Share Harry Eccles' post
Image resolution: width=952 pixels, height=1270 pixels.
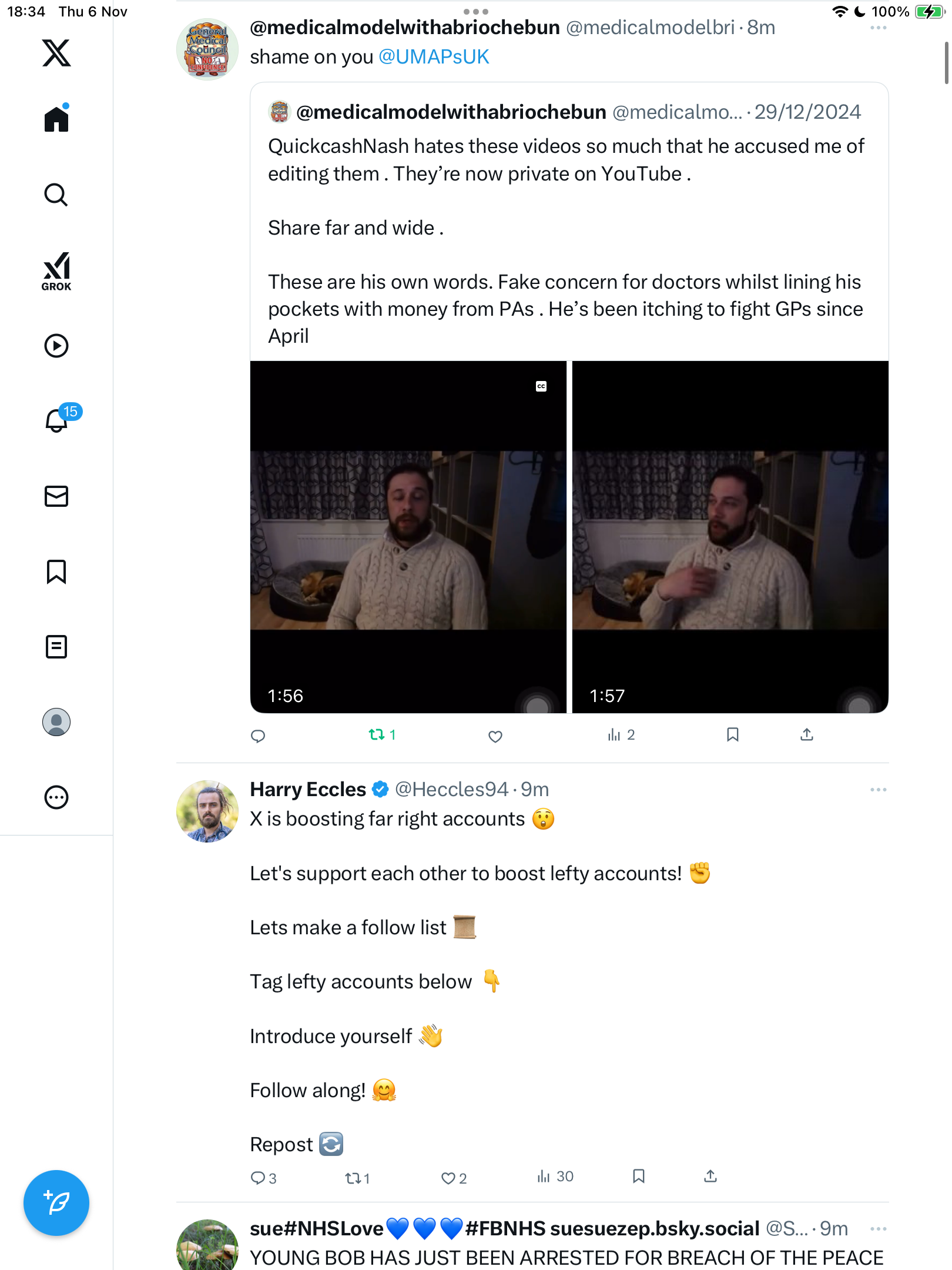pos(710,1177)
